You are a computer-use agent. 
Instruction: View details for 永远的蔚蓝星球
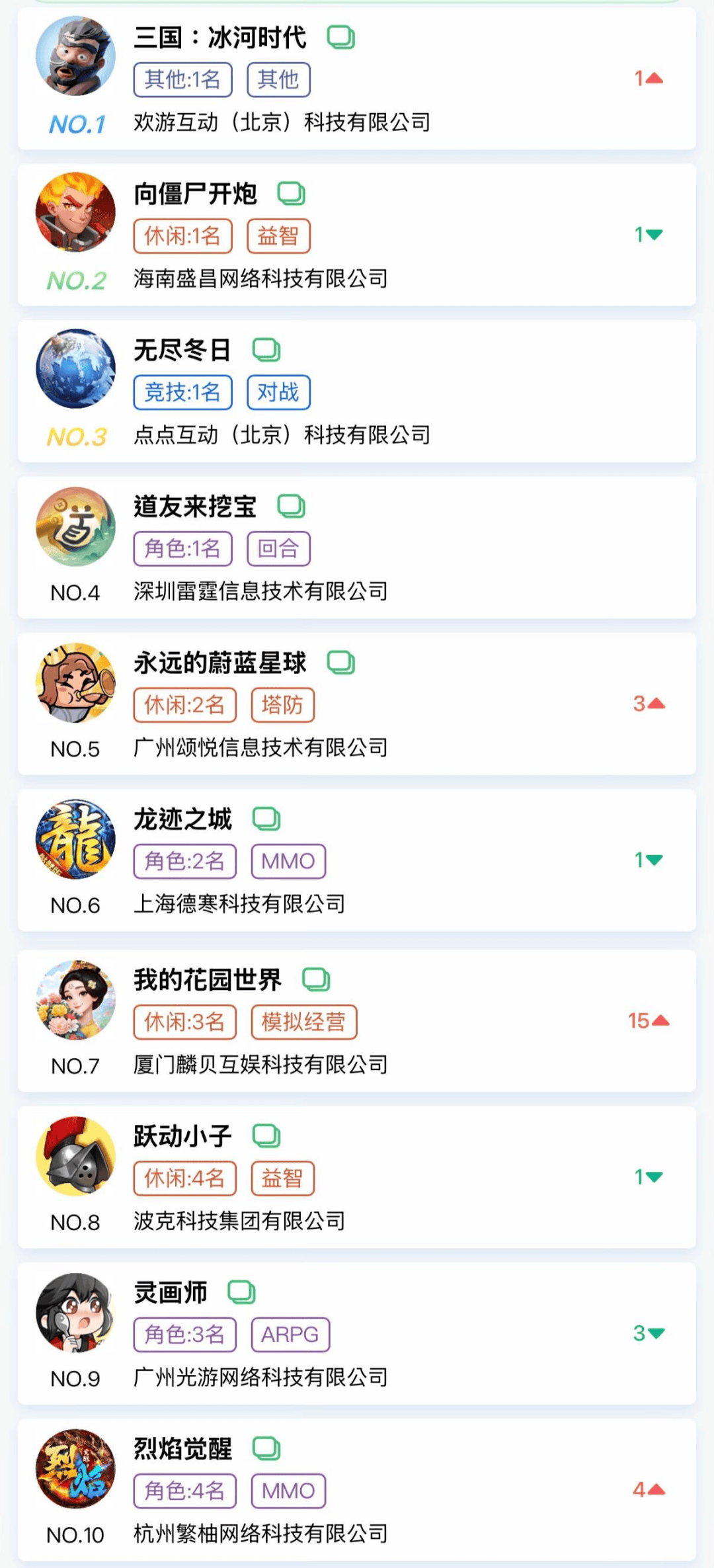[x=357, y=704]
